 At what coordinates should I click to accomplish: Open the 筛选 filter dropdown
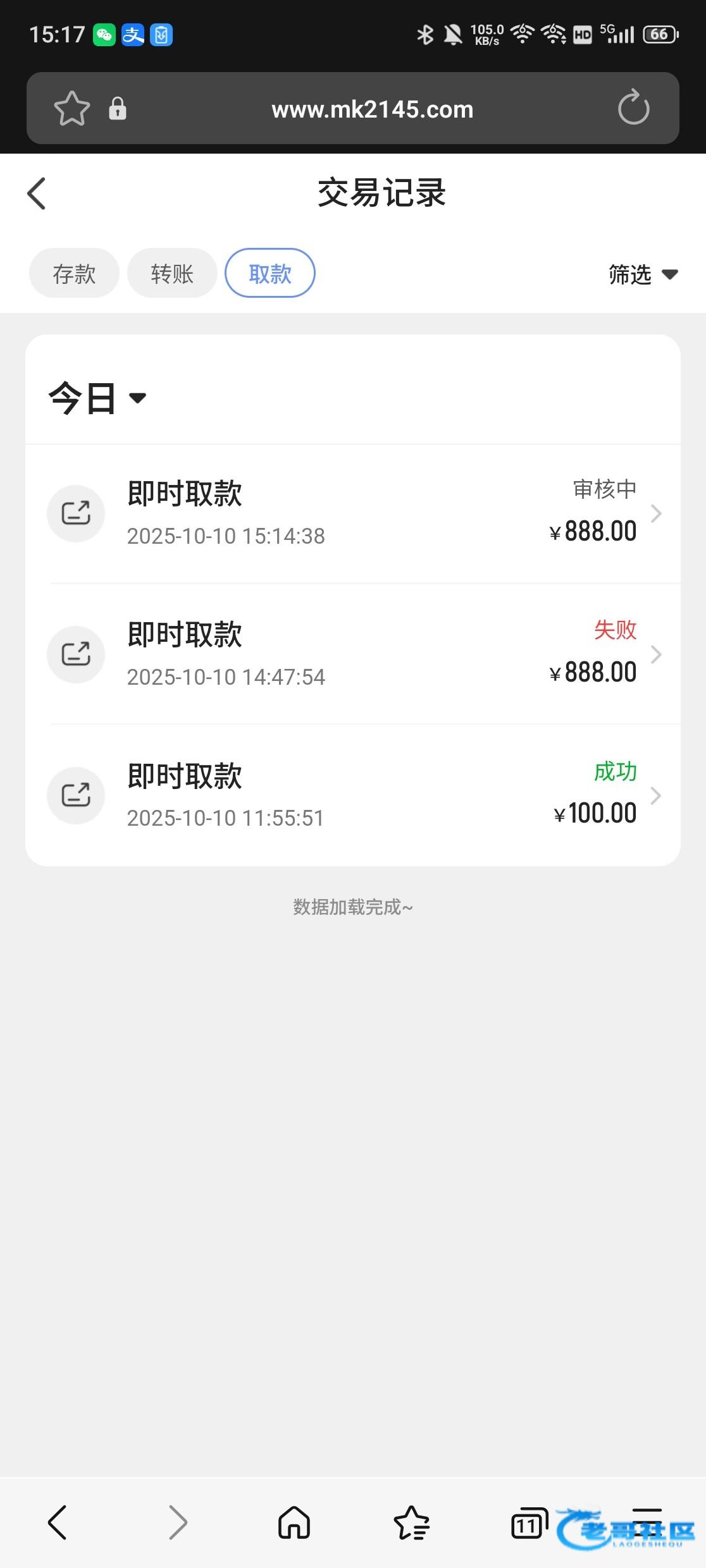pyautogui.click(x=642, y=274)
